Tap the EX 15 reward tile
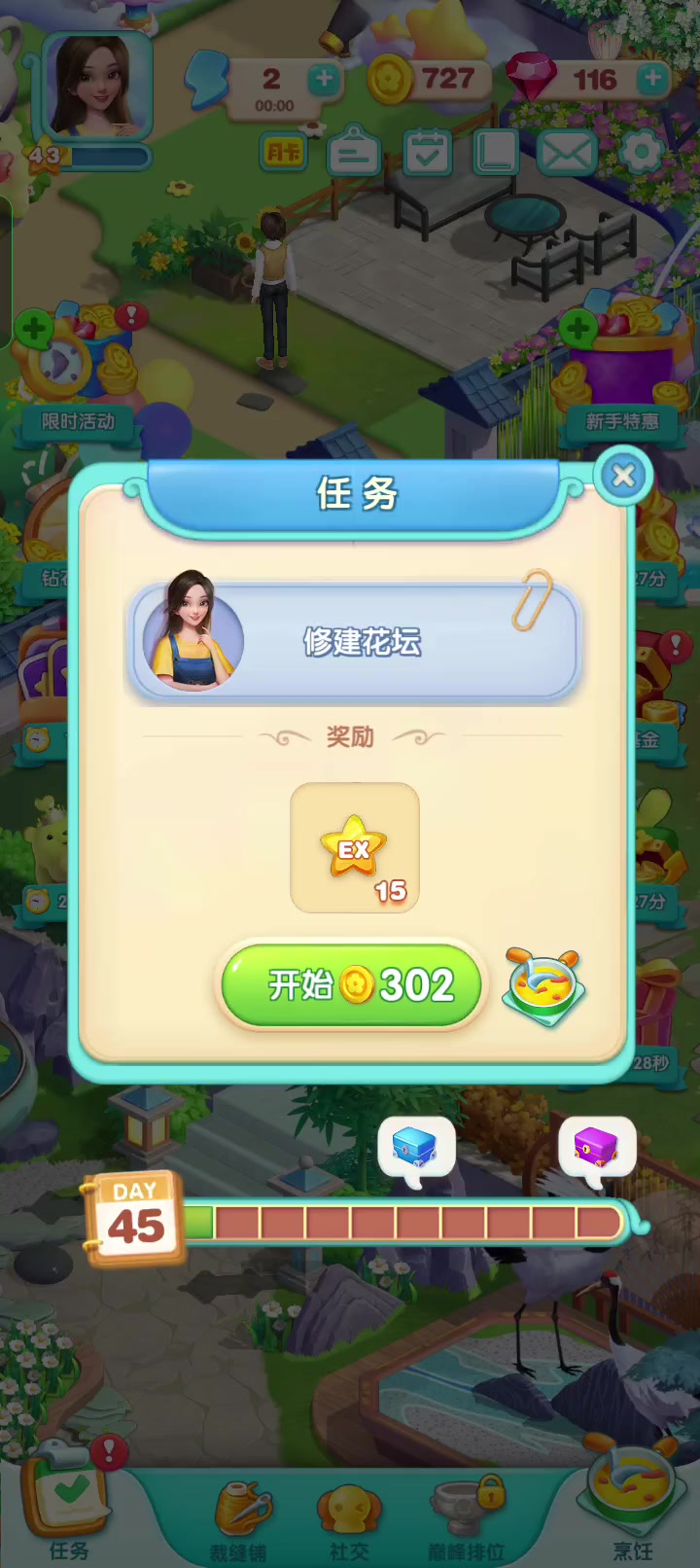The width and height of the screenshot is (700, 1568). click(355, 848)
